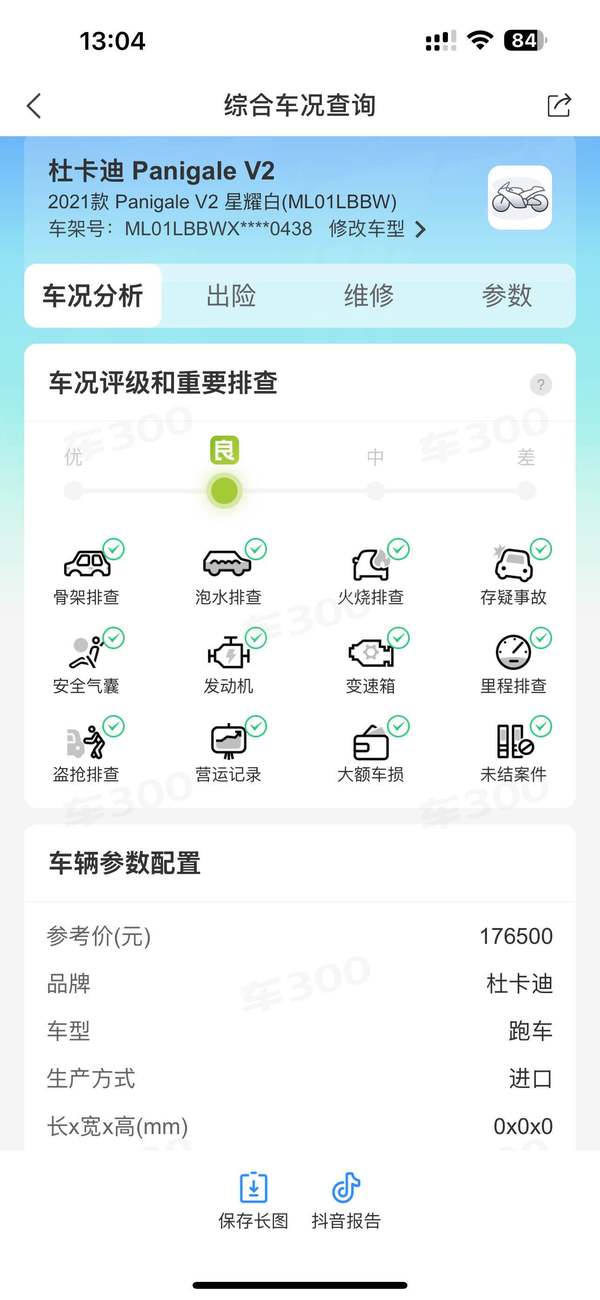
Task: Open 骨架排查 check result
Action: click(86, 576)
